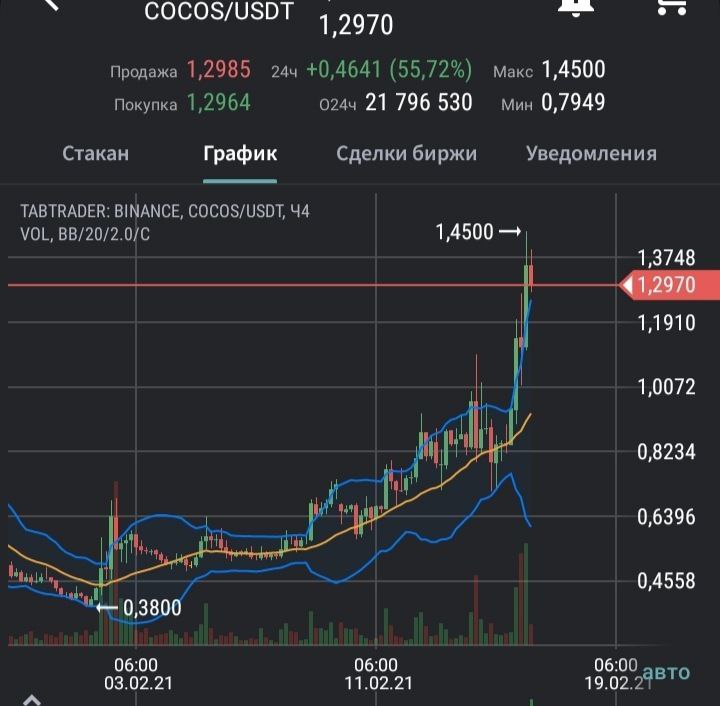Viewport: 720px width, 706px height.
Task: Switch to the Стакан tab
Action: (x=96, y=154)
